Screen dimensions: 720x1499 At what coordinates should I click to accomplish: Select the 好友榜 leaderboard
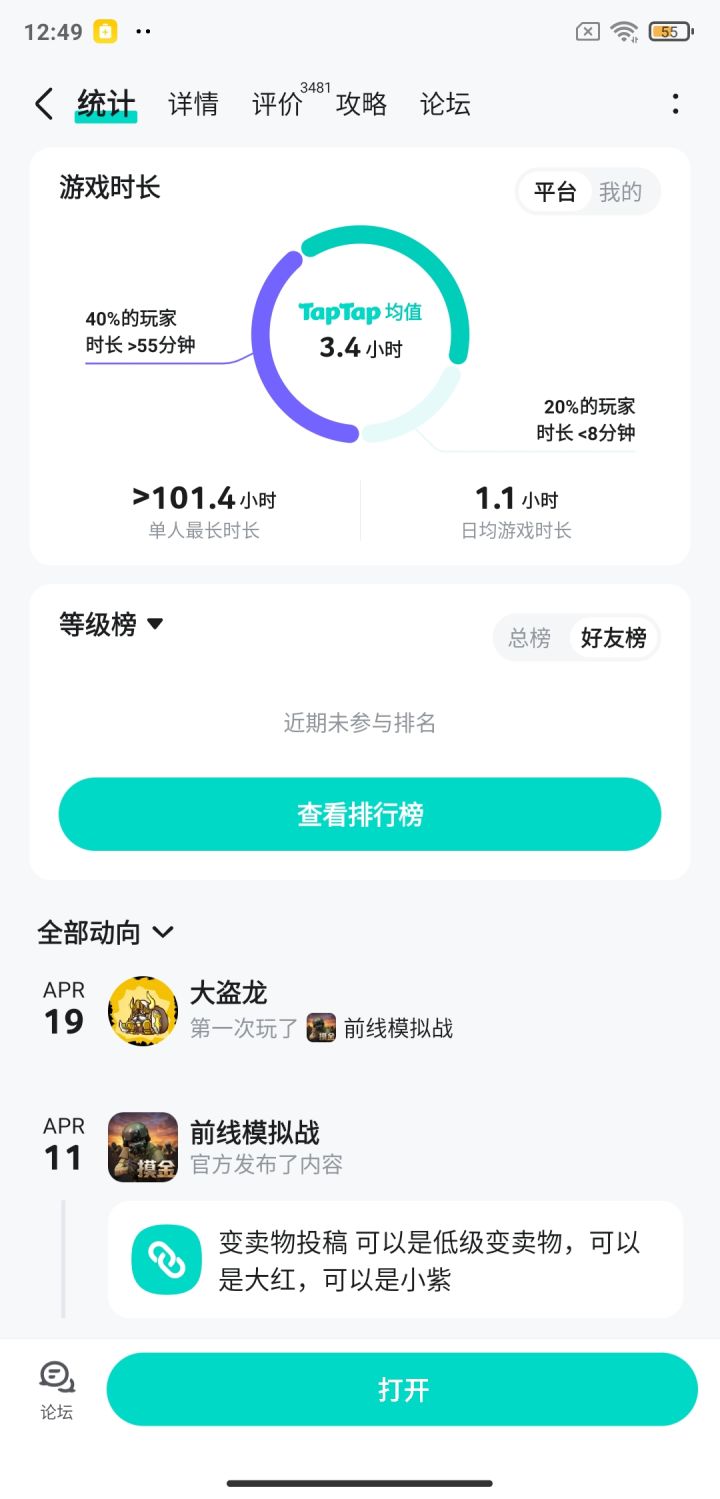pos(613,638)
